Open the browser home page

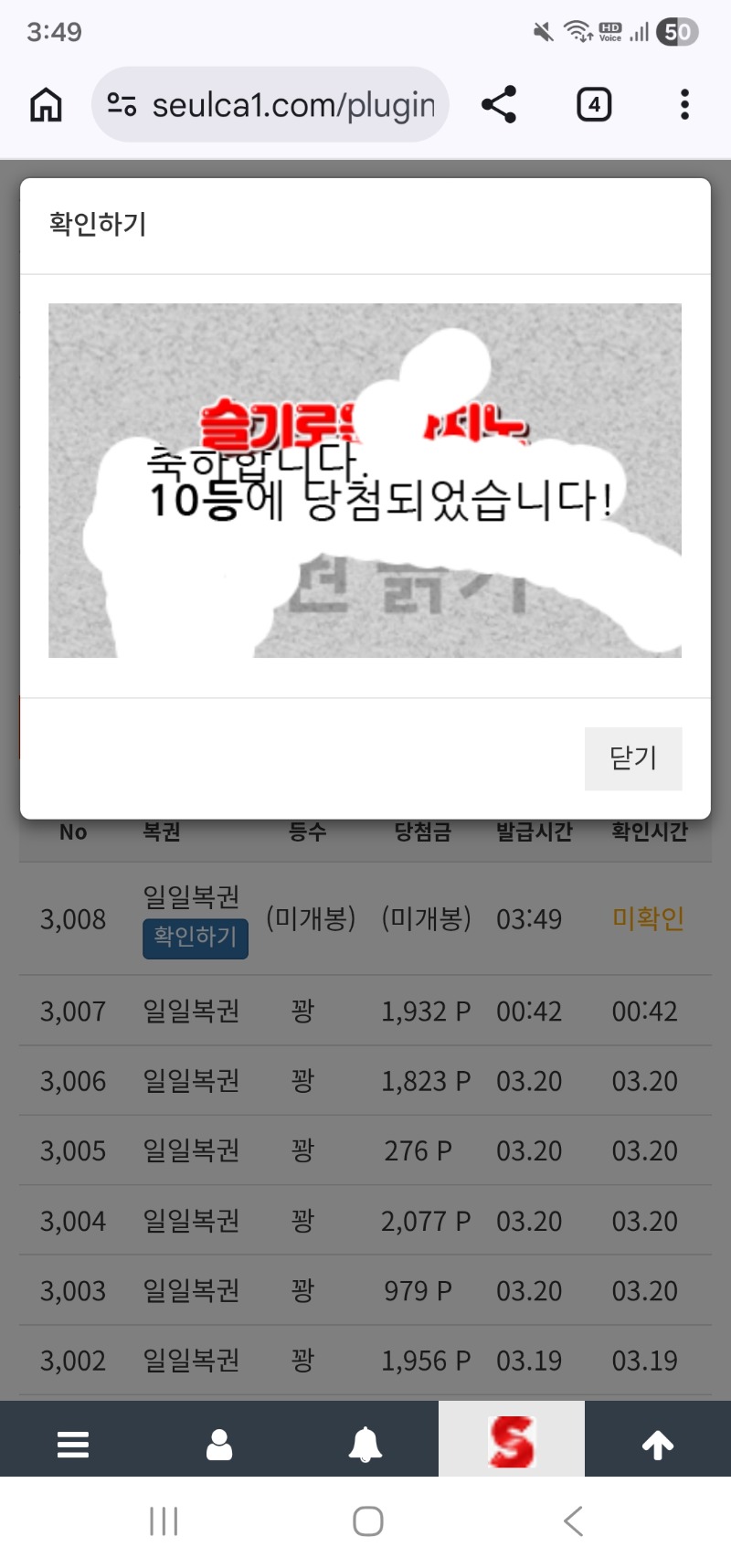tap(46, 105)
